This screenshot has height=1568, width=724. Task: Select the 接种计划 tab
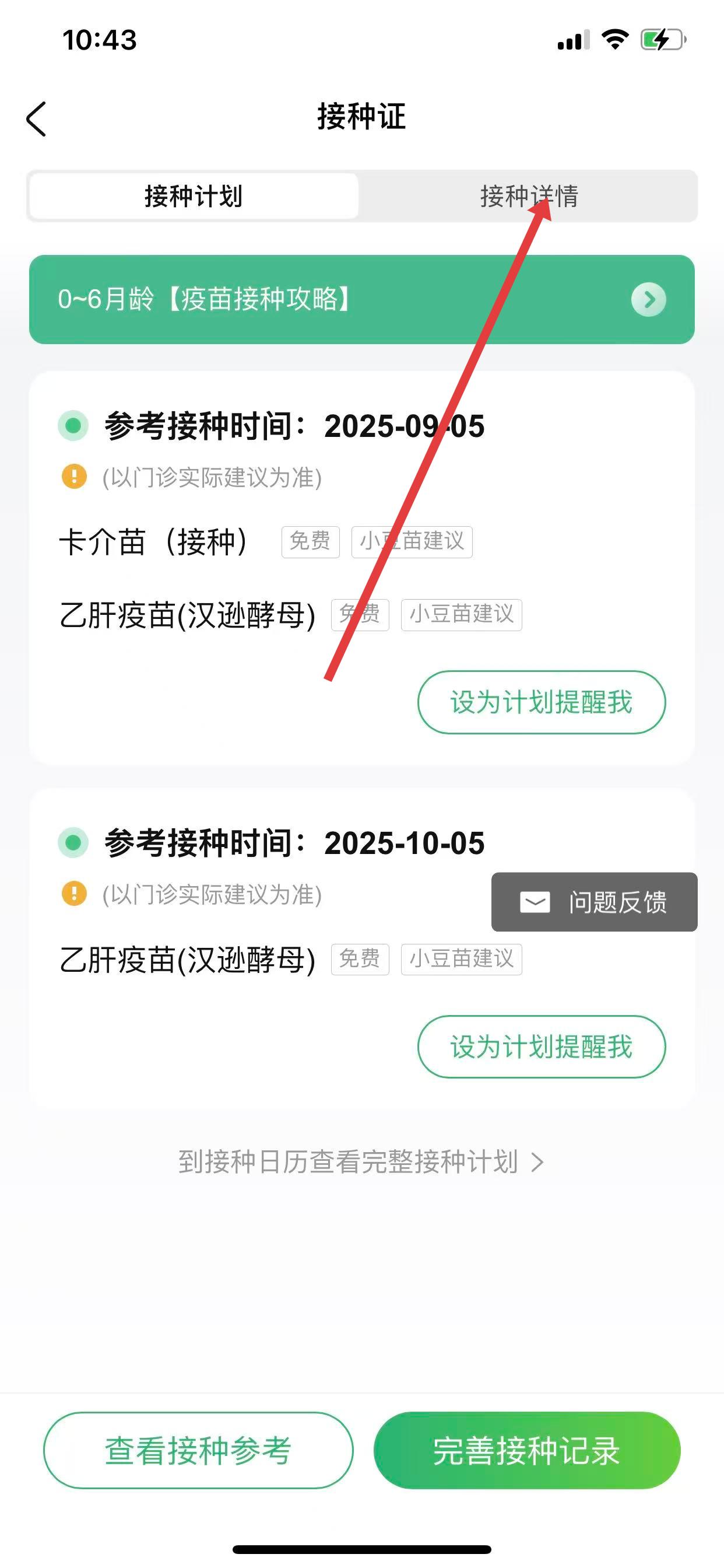[x=194, y=196]
